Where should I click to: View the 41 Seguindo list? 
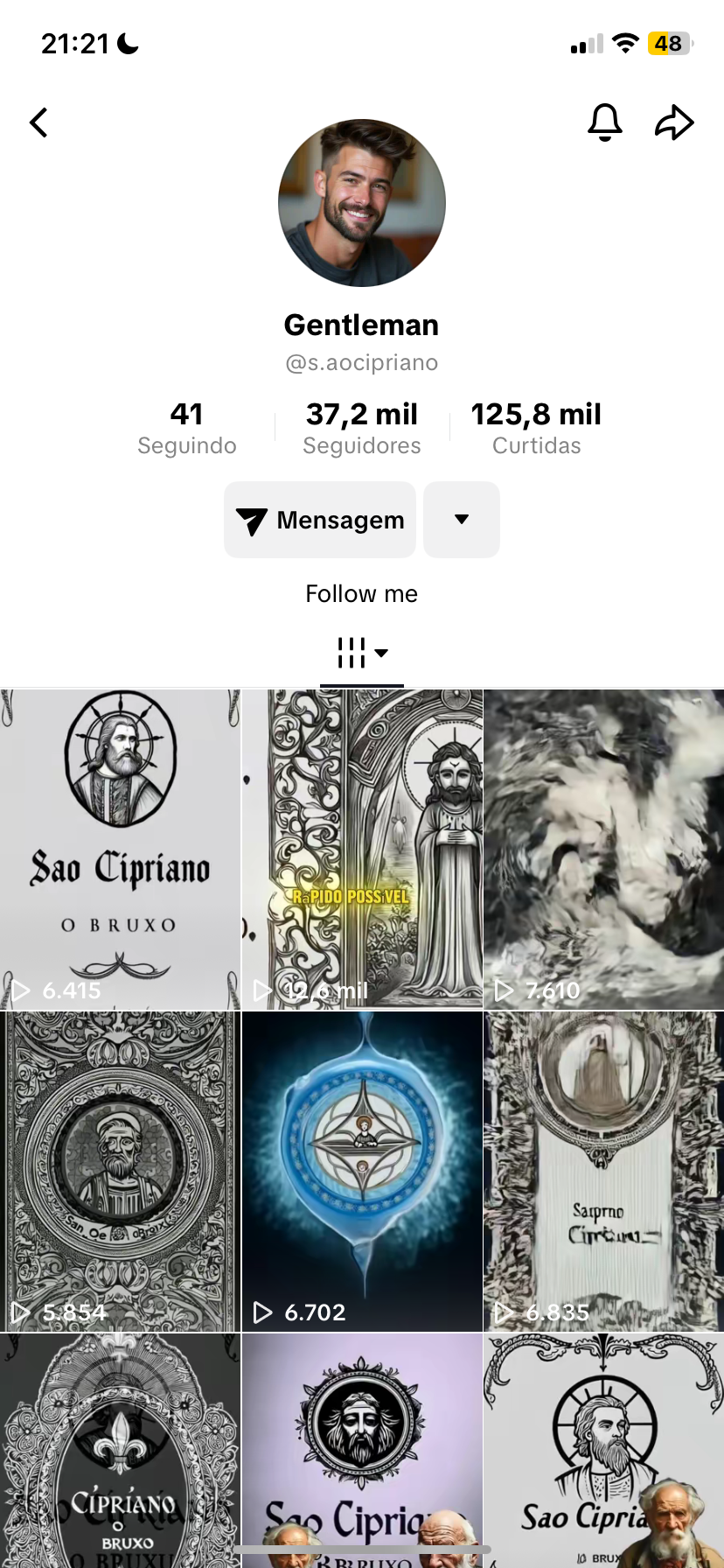pyautogui.click(x=187, y=428)
